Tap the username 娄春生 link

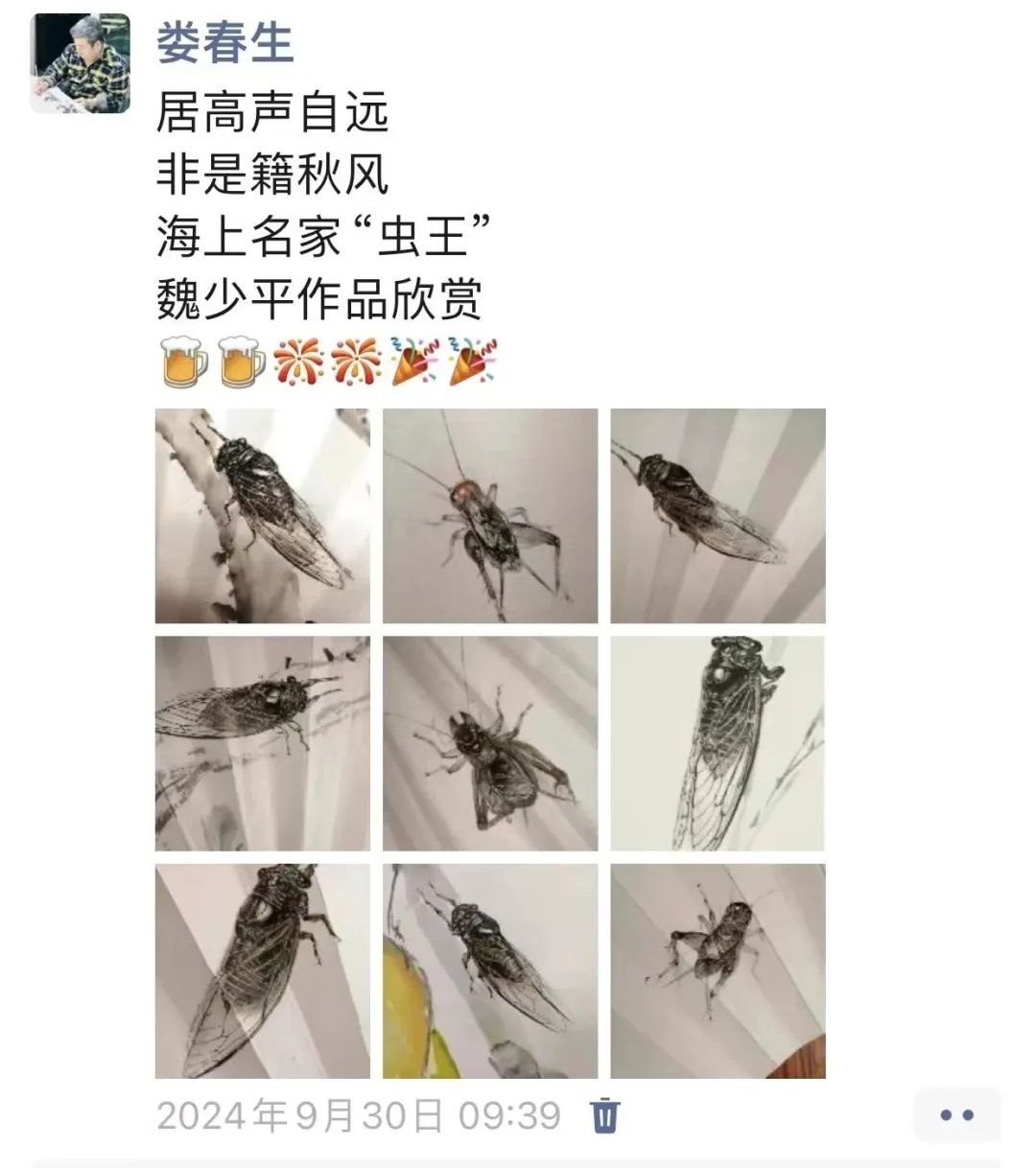coord(225,43)
